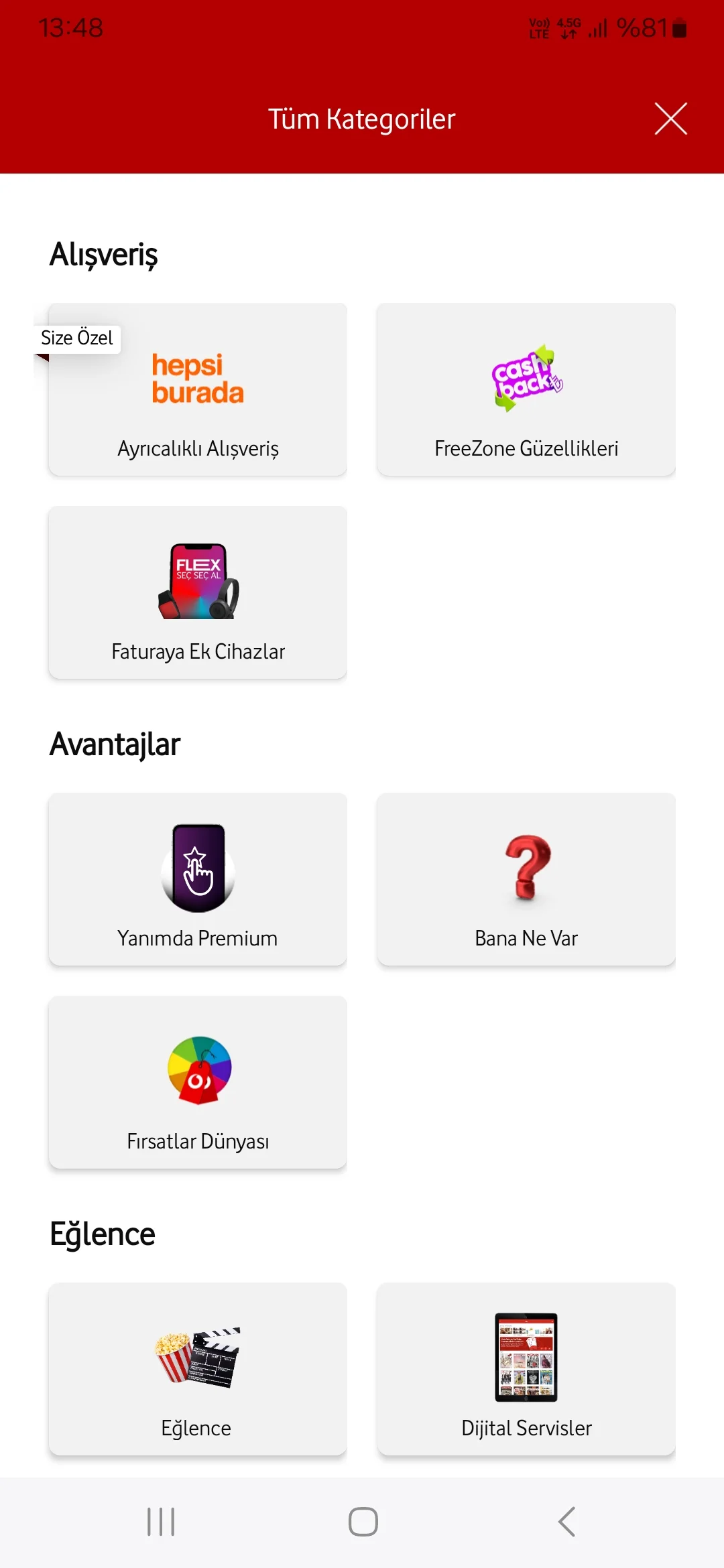This screenshot has width=724, height=1568.
Task: Go back with the system back button
Action: pos(566,1522)
